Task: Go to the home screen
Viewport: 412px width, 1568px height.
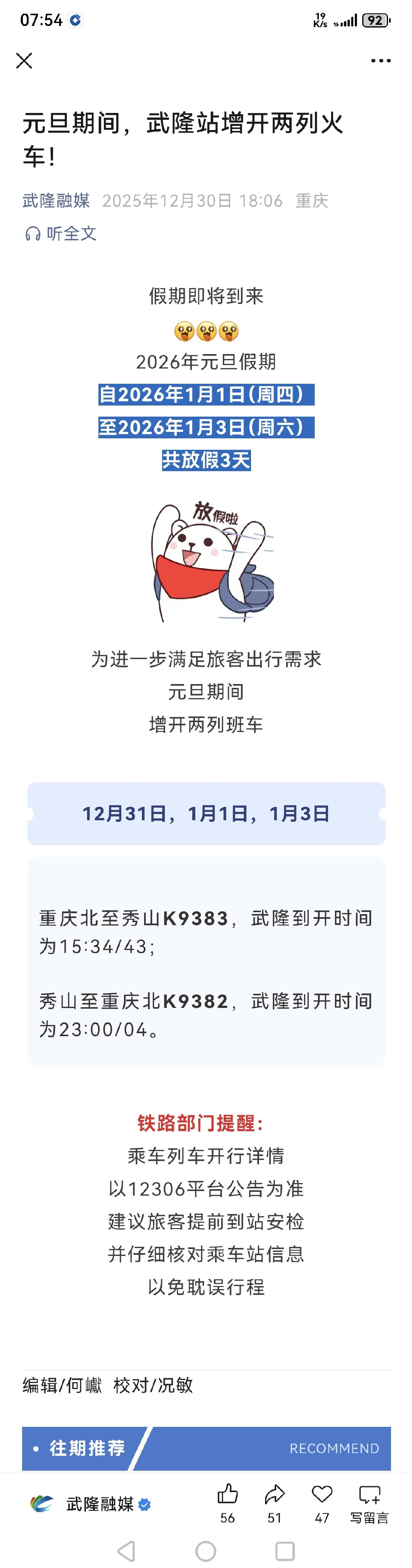Action: [x=206, y=1550]
